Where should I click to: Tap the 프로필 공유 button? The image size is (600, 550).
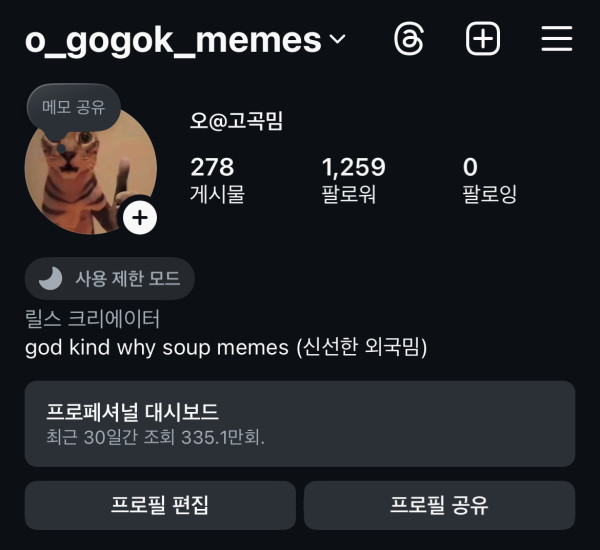(439, 505)
